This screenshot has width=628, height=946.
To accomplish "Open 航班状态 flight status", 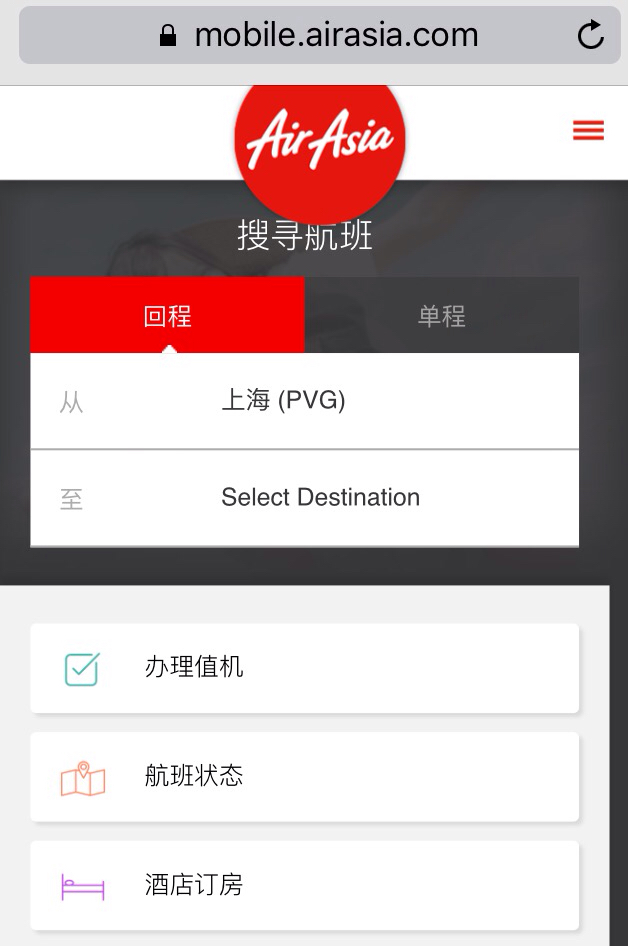I will pos(304,777).
